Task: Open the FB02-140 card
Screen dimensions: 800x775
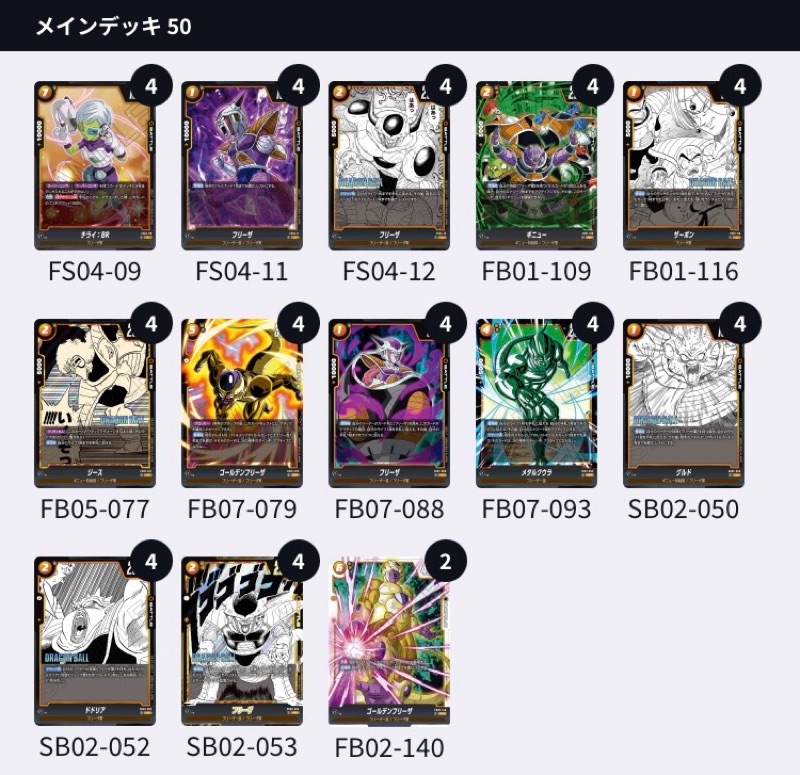Action: 389,640
